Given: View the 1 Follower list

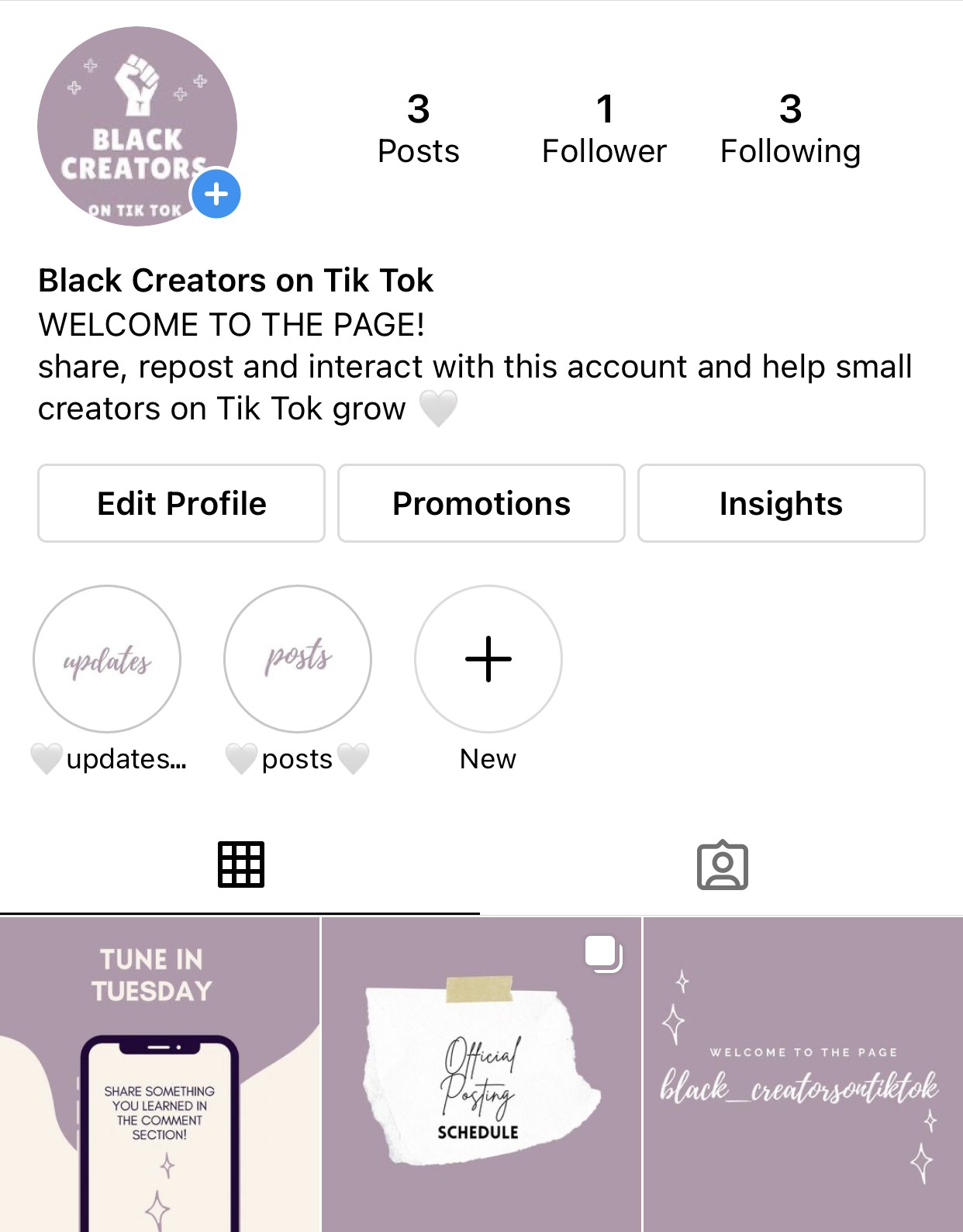Looking at the screenshot, I should [x=604, y=129].
